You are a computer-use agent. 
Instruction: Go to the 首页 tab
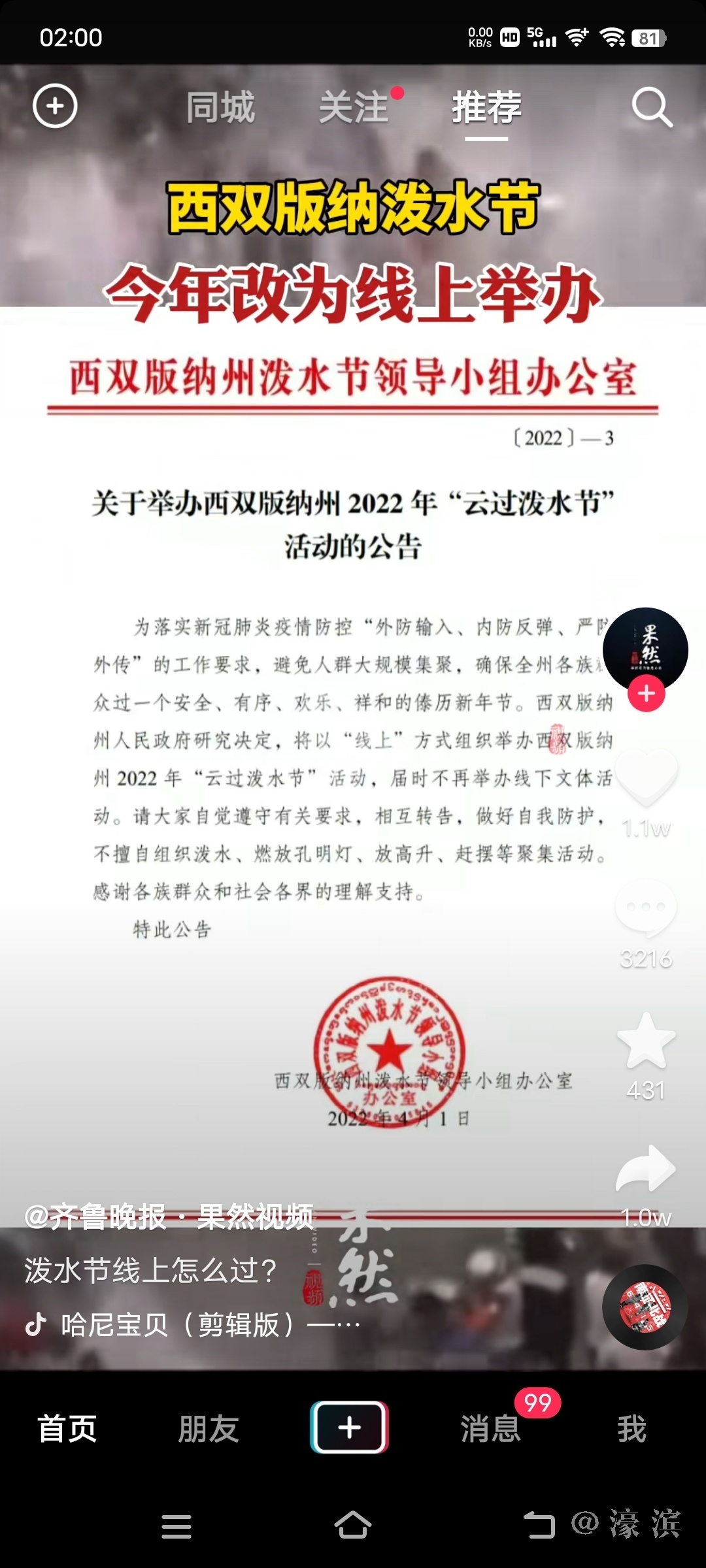67,1428
